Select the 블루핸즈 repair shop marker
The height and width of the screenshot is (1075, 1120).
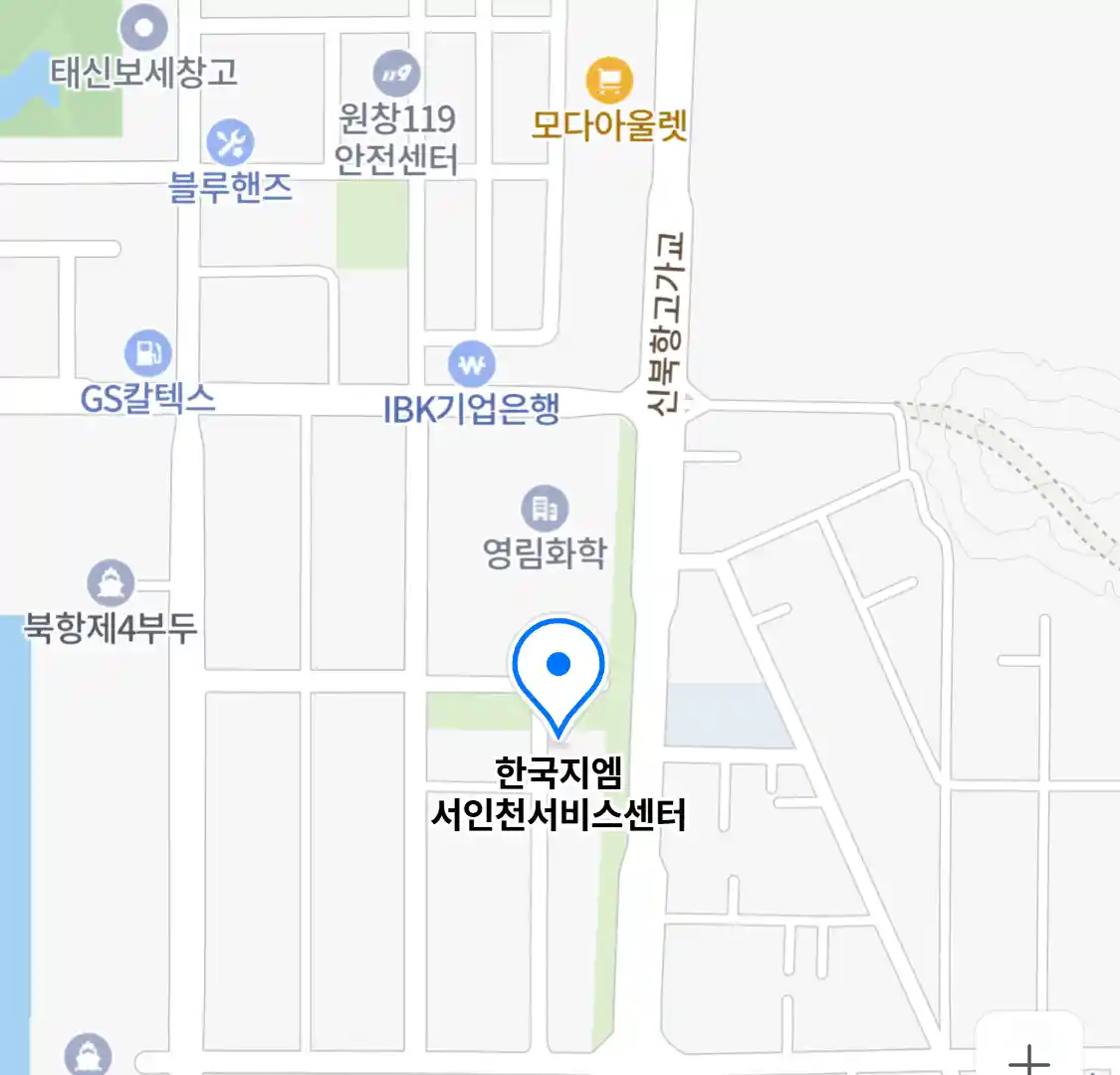point(230,144)
